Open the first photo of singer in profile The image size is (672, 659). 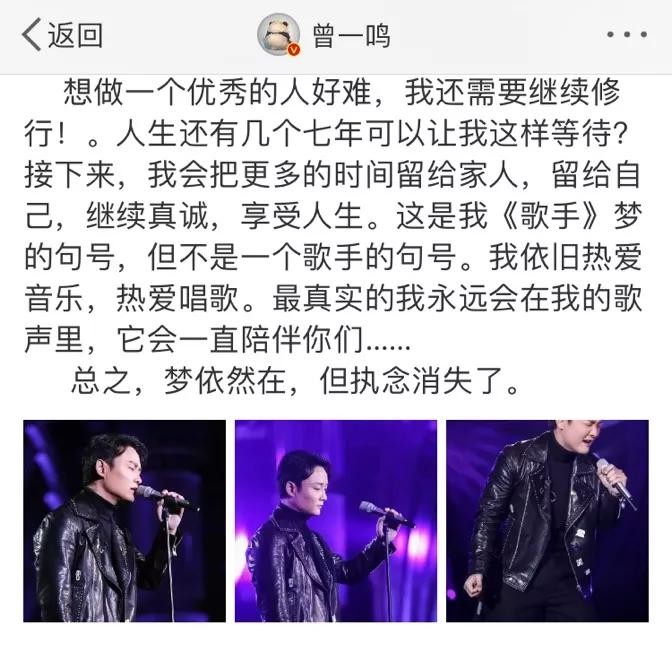pyautogui.click(x=124, y=521)
